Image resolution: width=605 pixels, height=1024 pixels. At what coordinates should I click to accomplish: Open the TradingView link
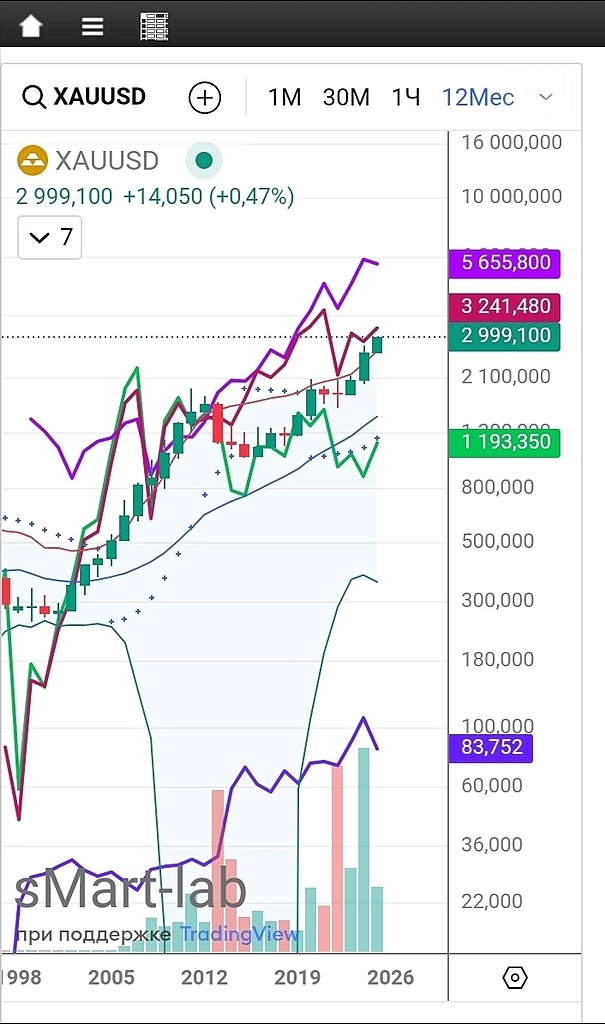click(x=240, y=935)
